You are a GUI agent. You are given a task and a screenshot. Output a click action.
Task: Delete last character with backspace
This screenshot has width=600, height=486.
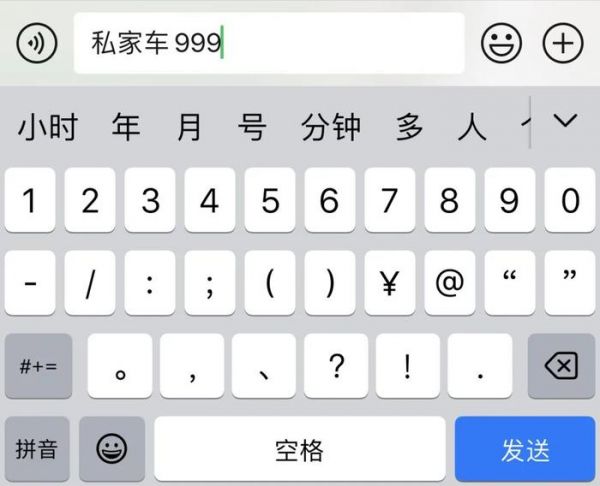point(561,366)
